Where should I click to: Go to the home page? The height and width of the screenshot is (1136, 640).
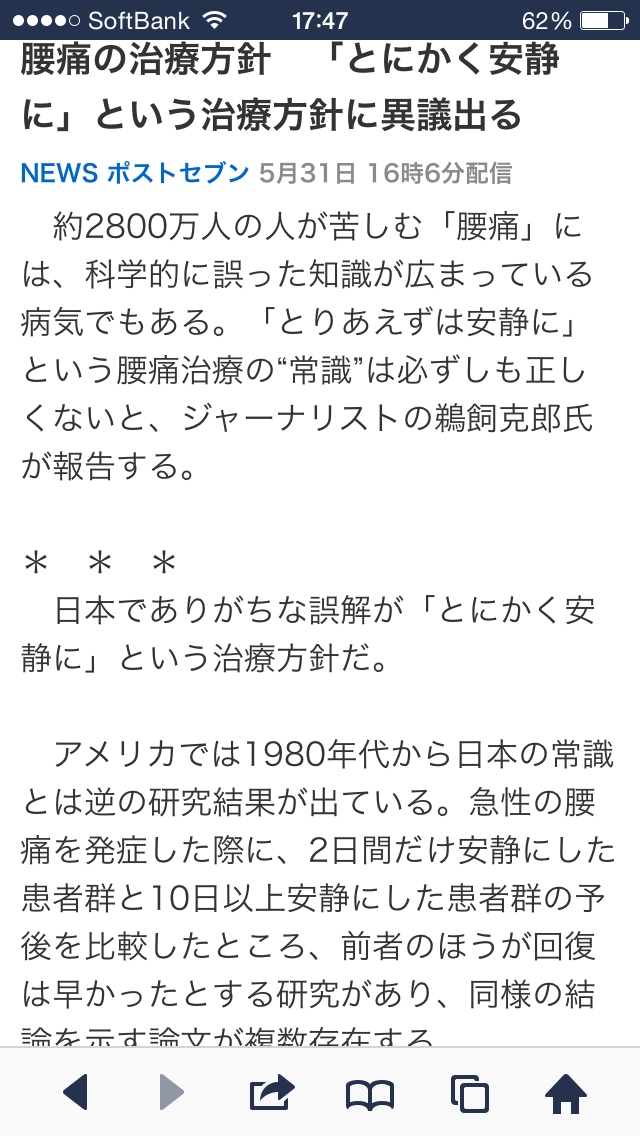pos(566,1093)
